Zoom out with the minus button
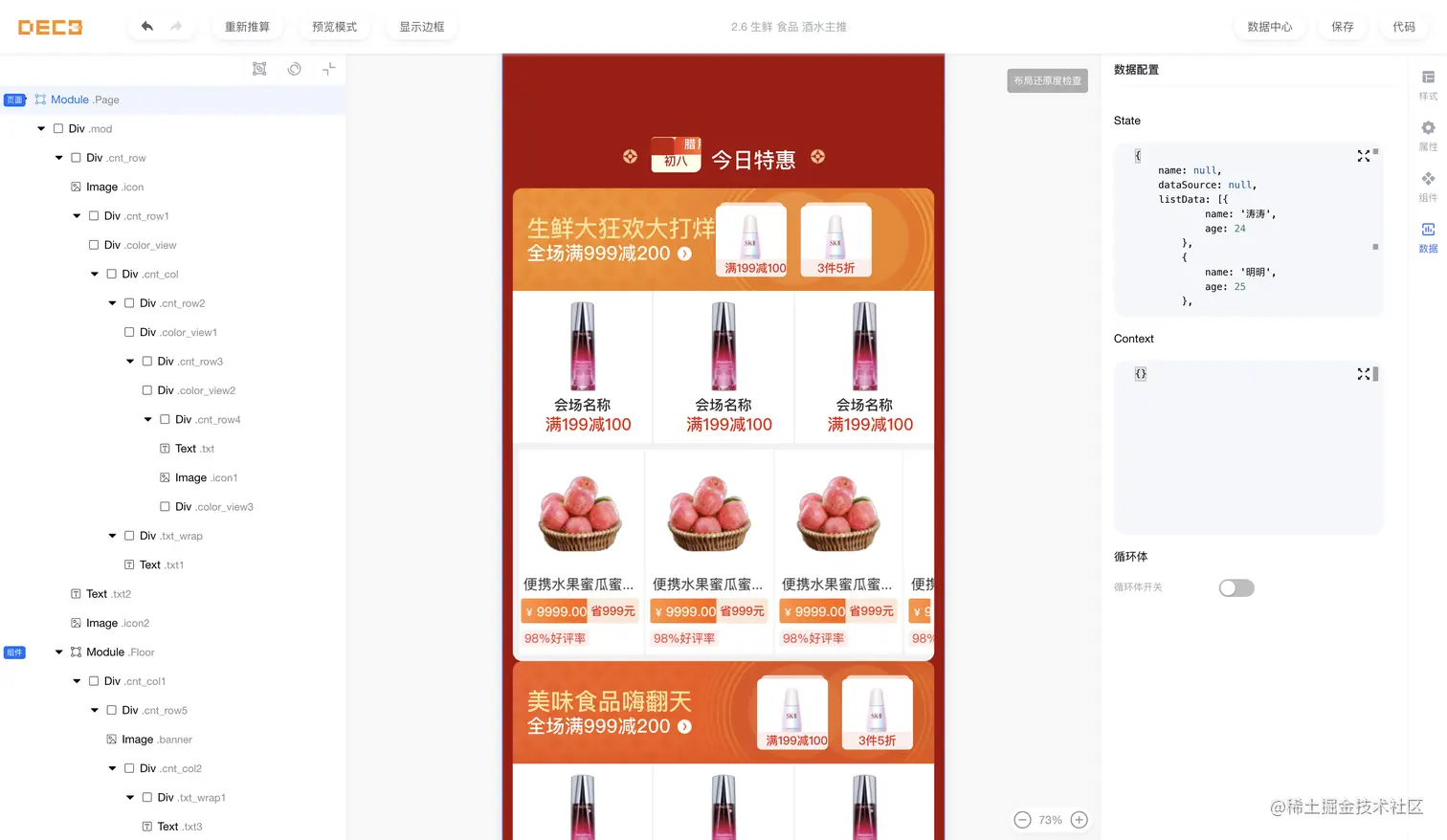Image resolution: width=1447 pixels, height=840 pixels. click(x=1022, y=820)
